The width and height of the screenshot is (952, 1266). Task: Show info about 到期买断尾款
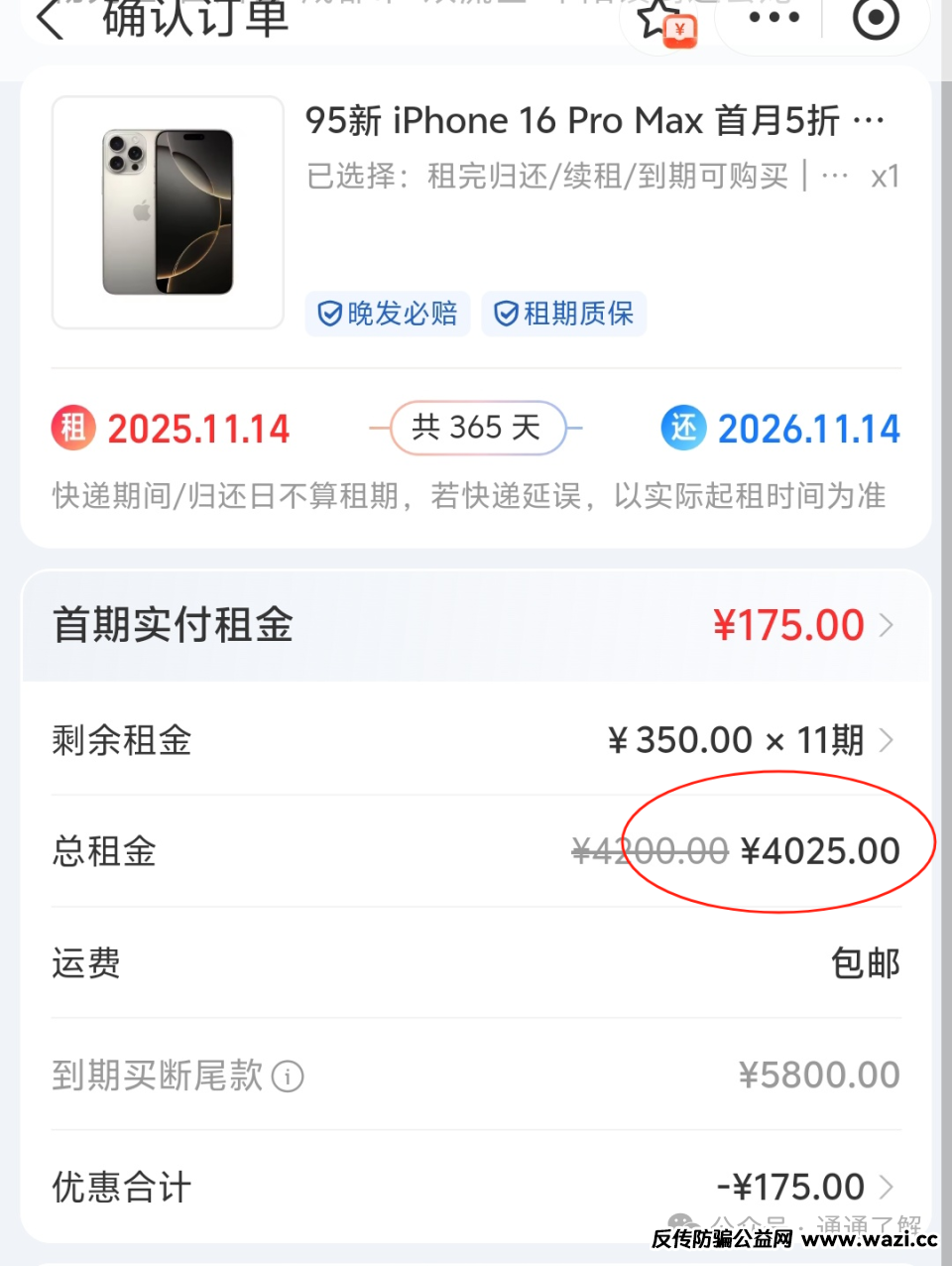288,1076
